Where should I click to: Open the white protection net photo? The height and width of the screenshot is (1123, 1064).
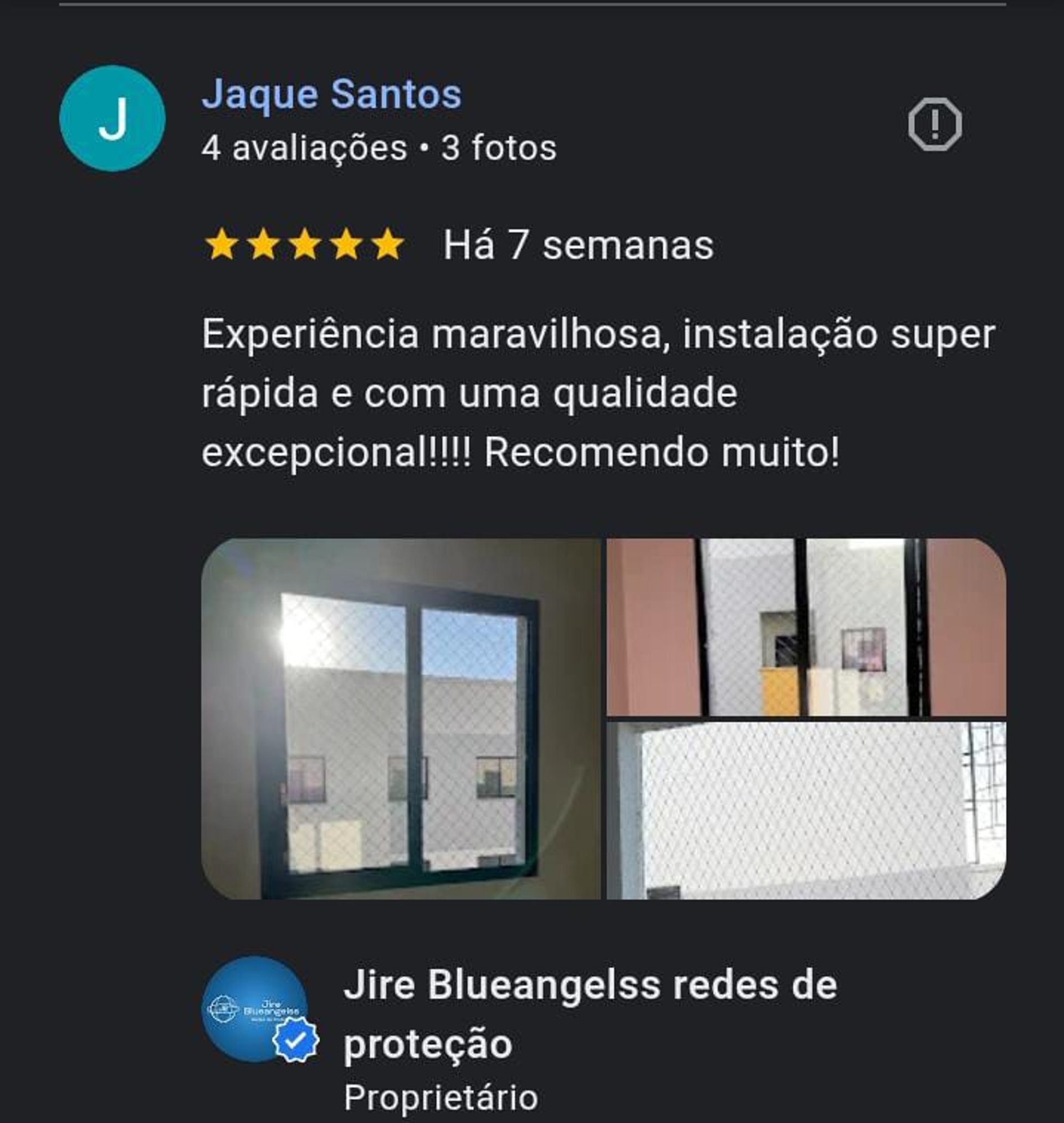805,810
